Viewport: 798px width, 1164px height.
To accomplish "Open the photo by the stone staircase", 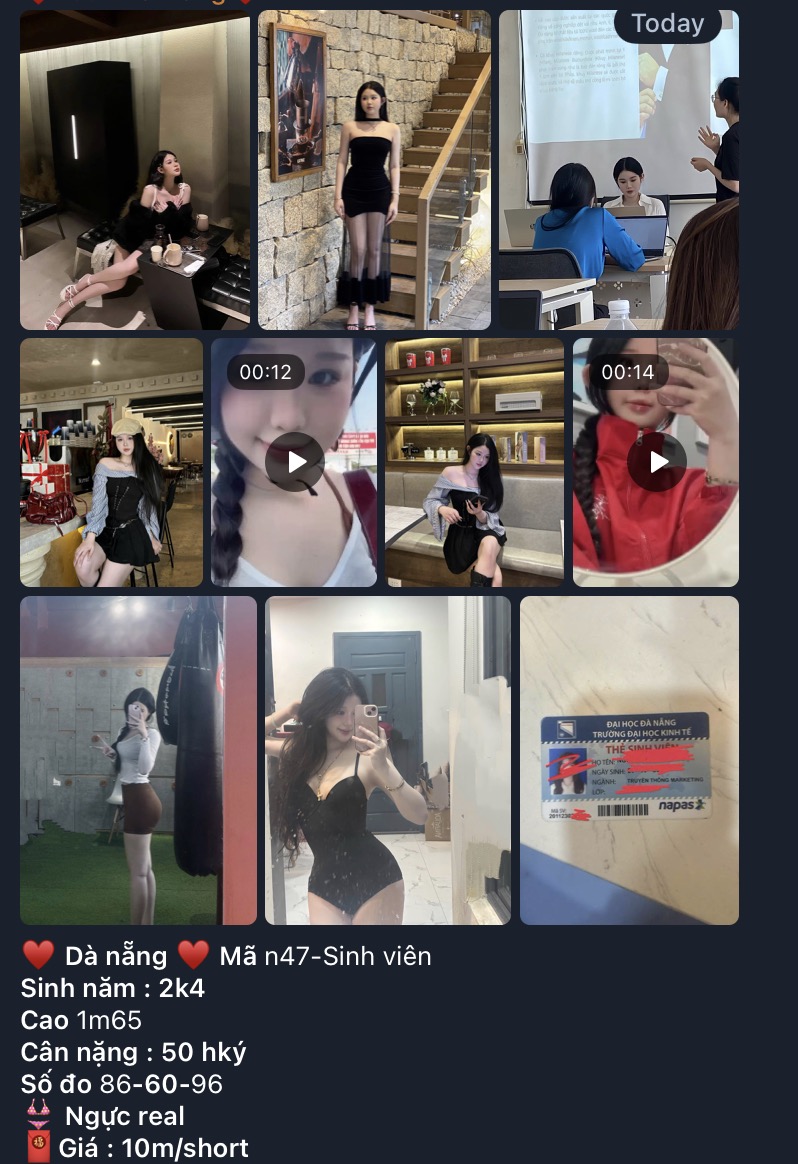I will (374, 170).
